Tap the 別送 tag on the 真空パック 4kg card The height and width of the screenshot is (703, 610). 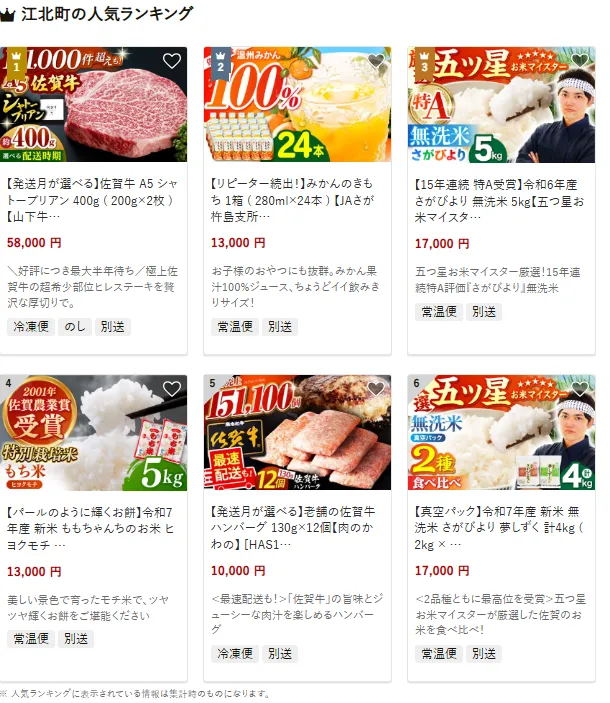484,654
